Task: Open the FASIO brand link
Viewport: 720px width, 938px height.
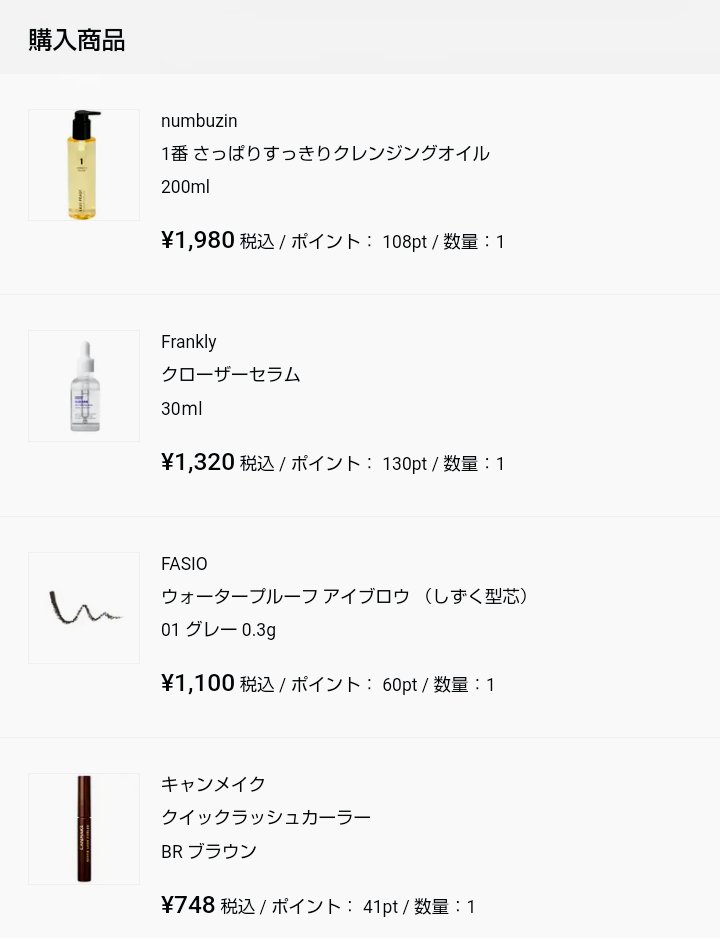Action: 183,564
